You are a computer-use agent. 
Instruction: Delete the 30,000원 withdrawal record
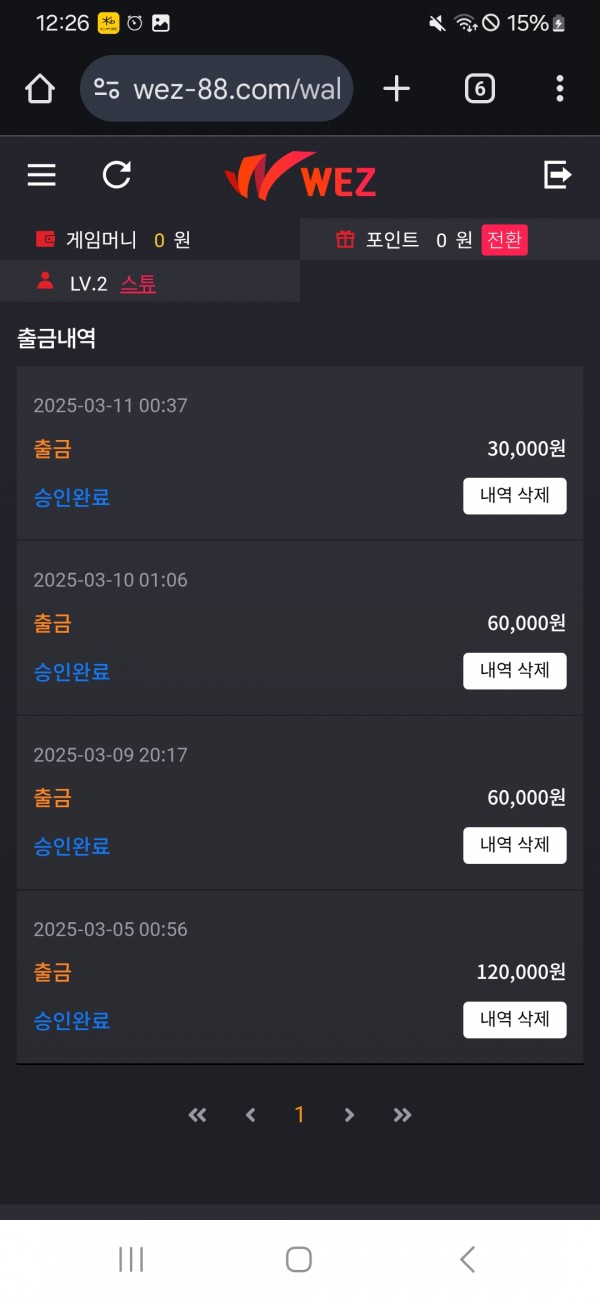pyautogui.click(x=514, y=496)
